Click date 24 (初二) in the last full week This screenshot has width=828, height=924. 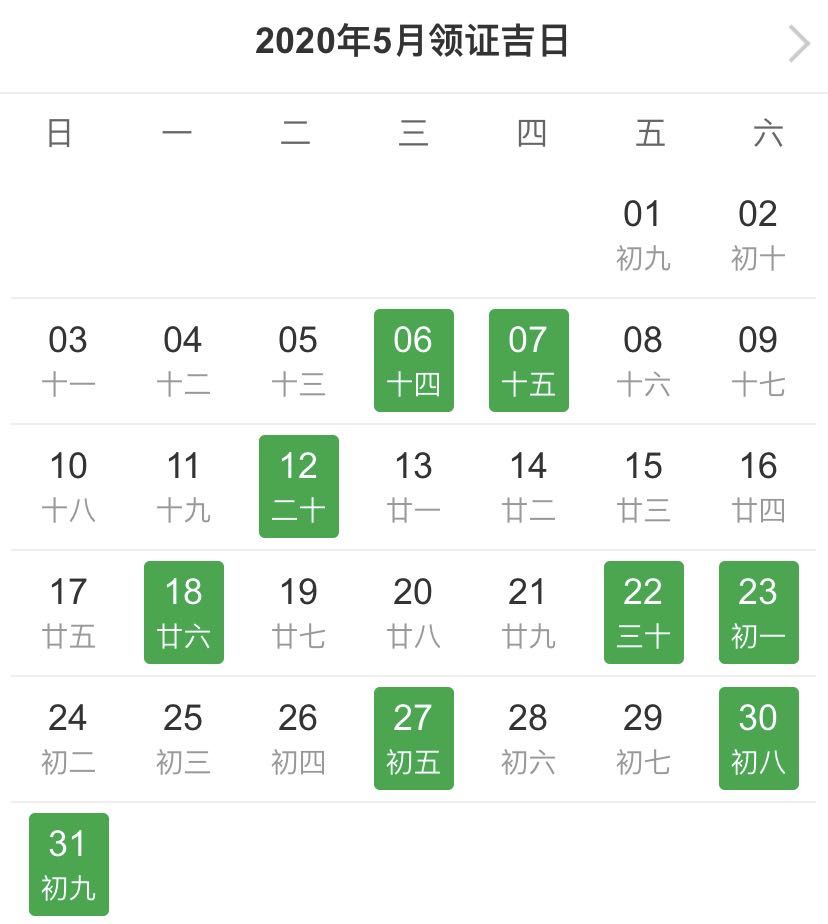point(68,739)
